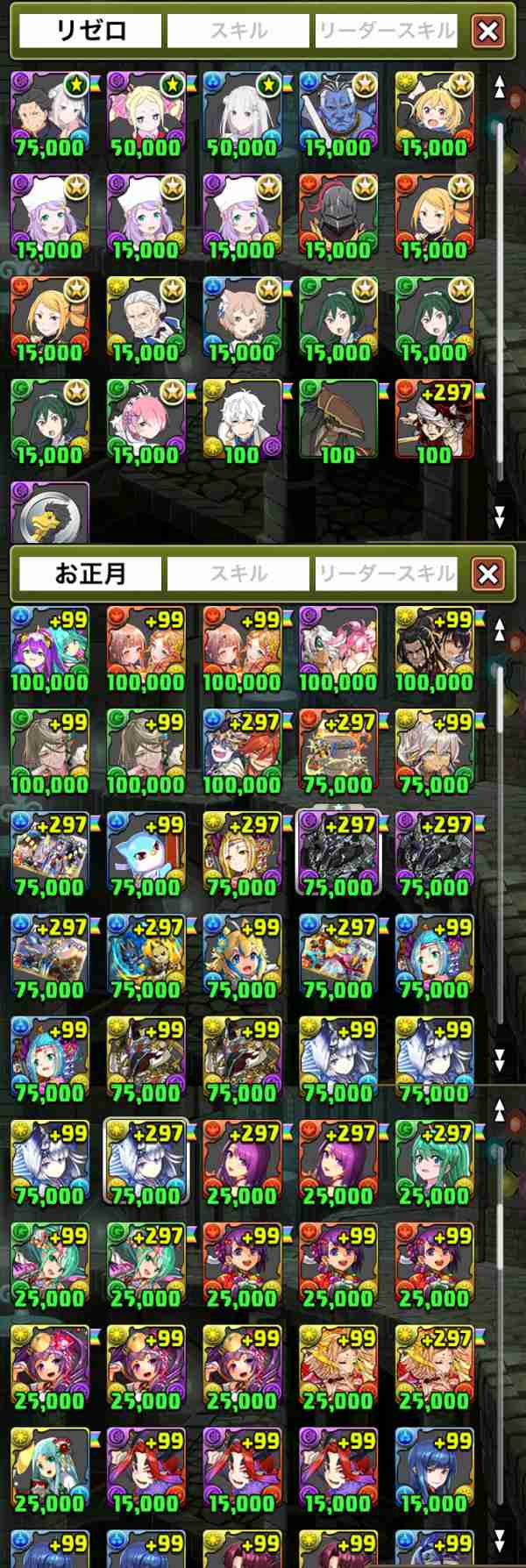526x1568 pixels.
Task: Open the Subaru and Emilia 75,000 card
Action: click(50, 114)
